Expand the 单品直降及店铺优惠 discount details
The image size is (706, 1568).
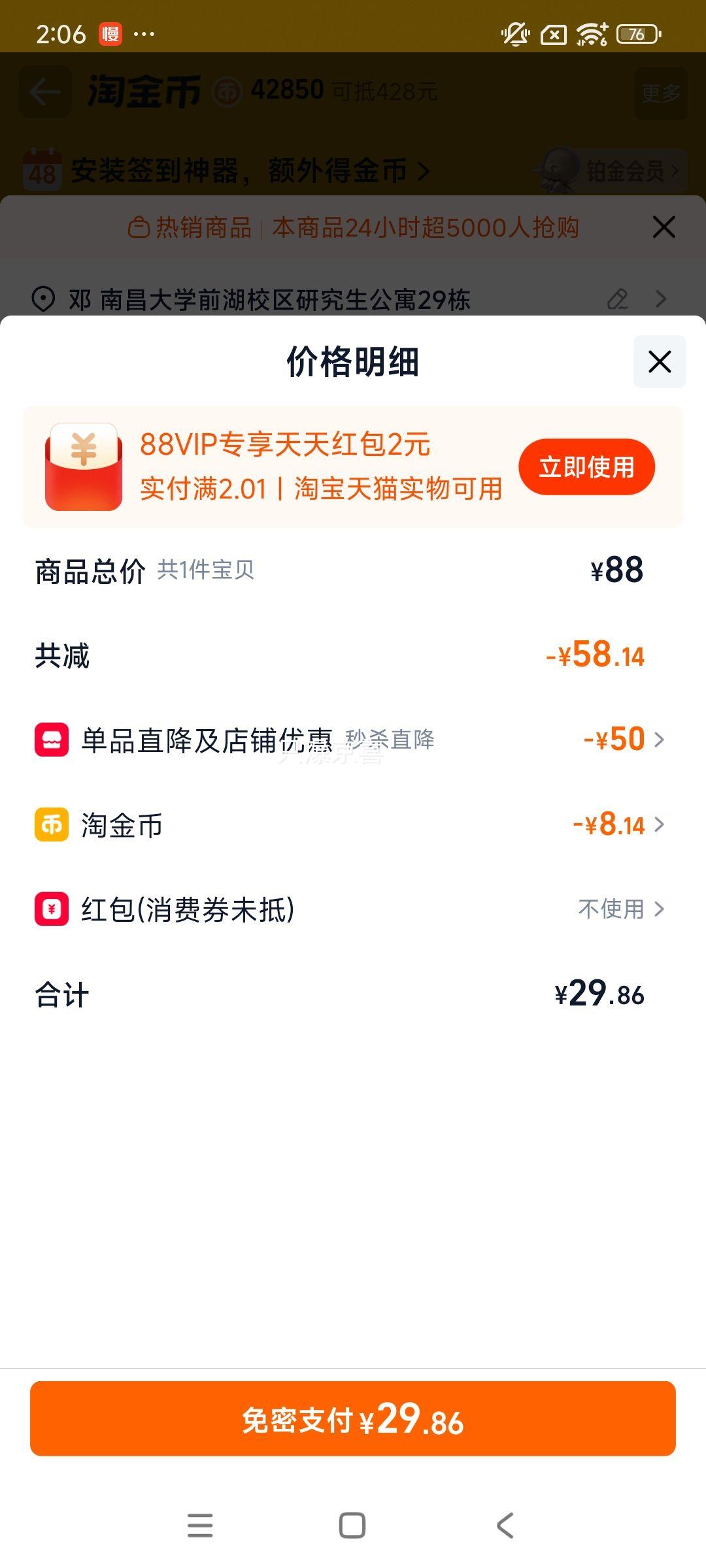660,740
